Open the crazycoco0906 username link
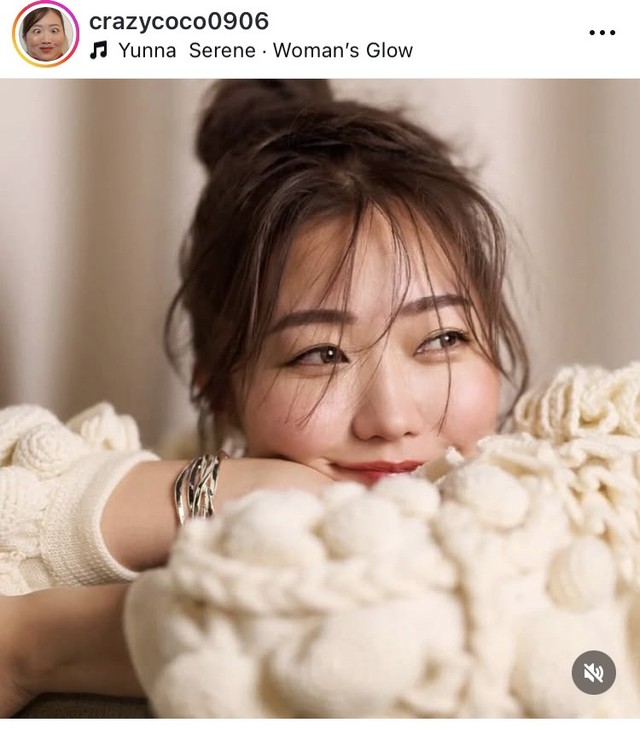 179,21
